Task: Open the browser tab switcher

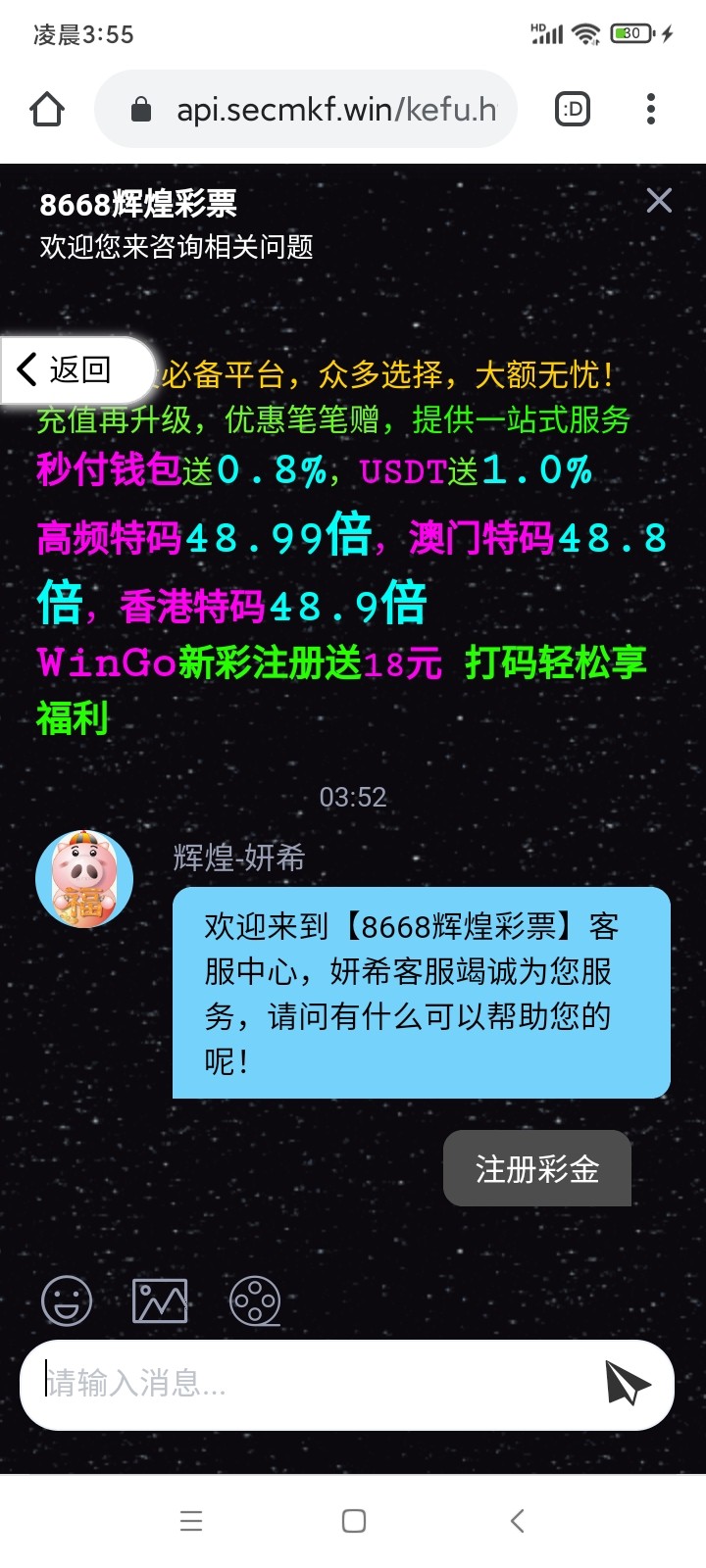Action: point(573,109)
